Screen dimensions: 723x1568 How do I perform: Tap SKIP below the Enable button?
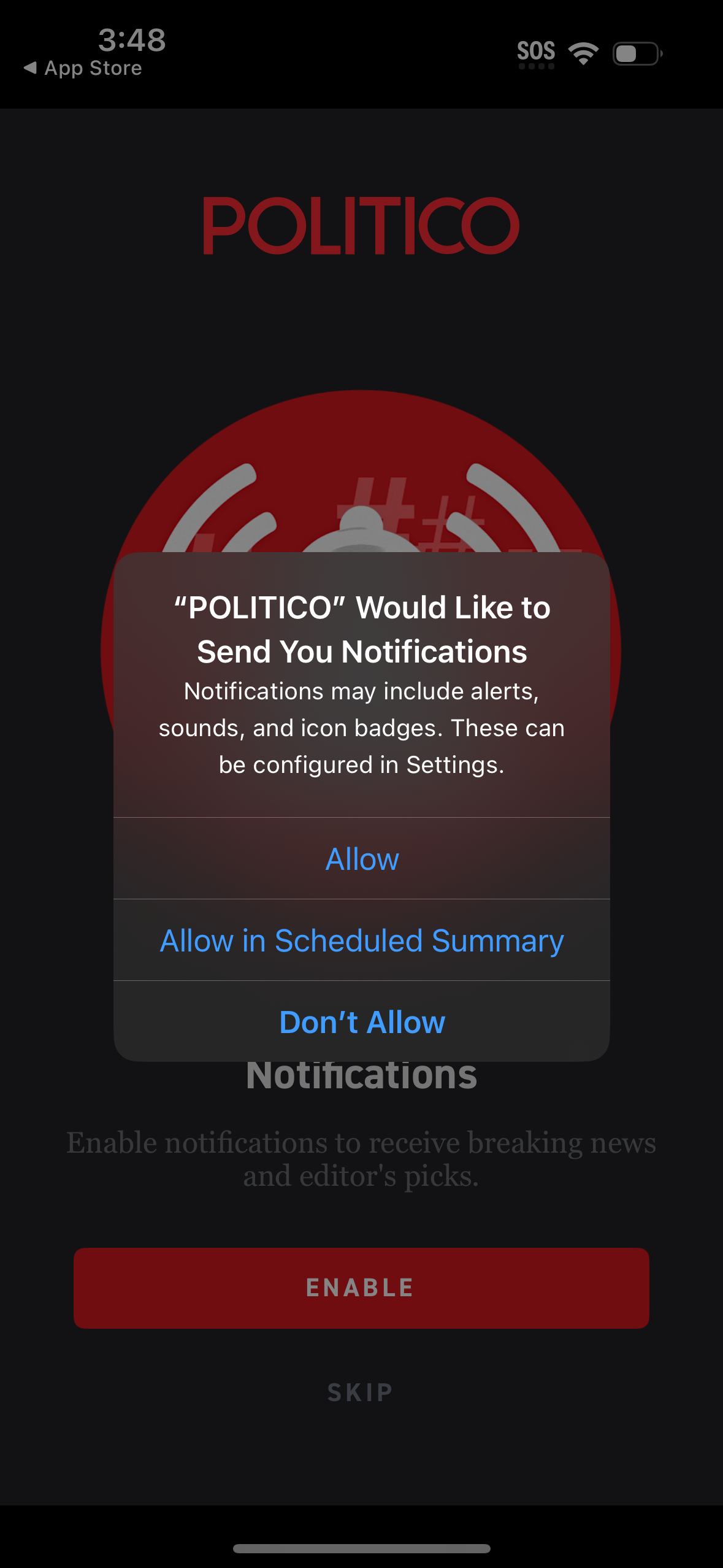tap(361, 1391)
